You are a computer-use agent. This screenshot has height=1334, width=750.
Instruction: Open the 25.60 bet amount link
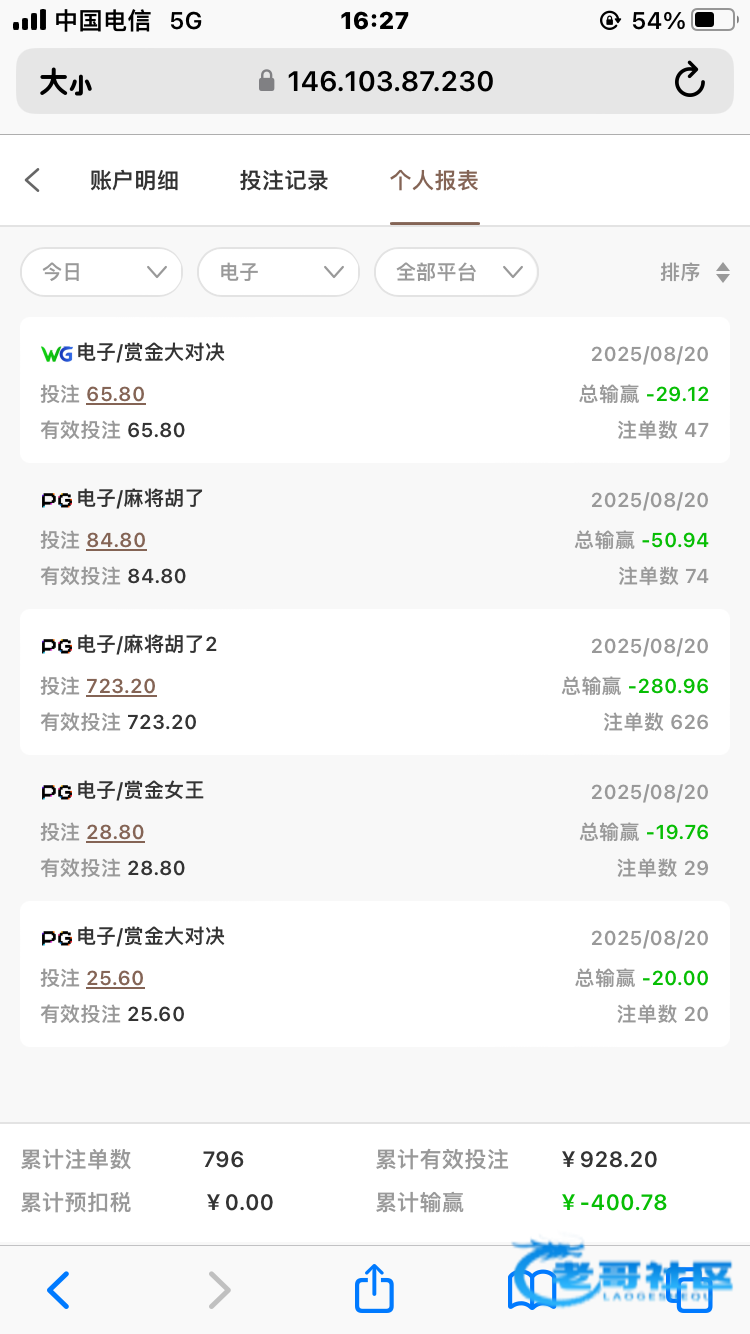pos(115,978)
